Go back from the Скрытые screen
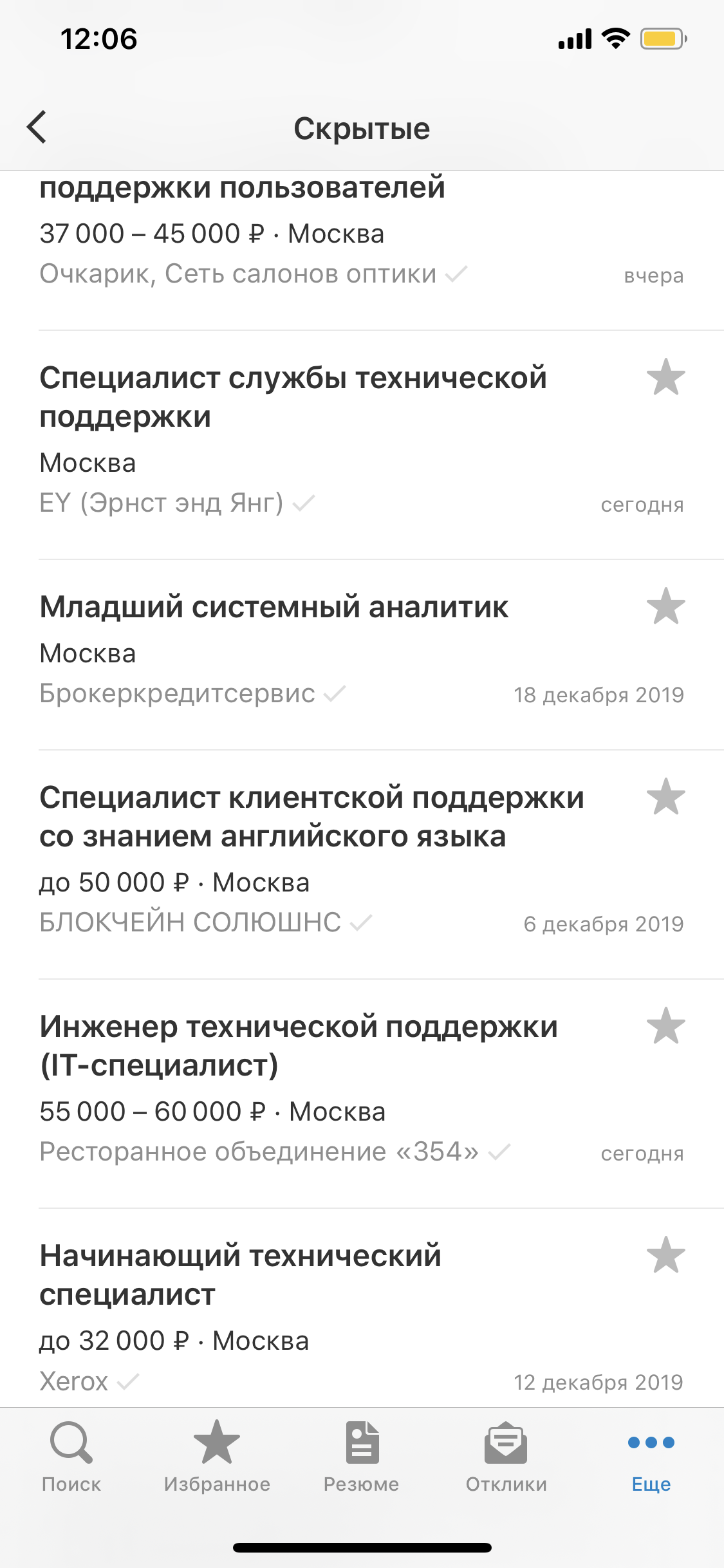 coord(37,127)
